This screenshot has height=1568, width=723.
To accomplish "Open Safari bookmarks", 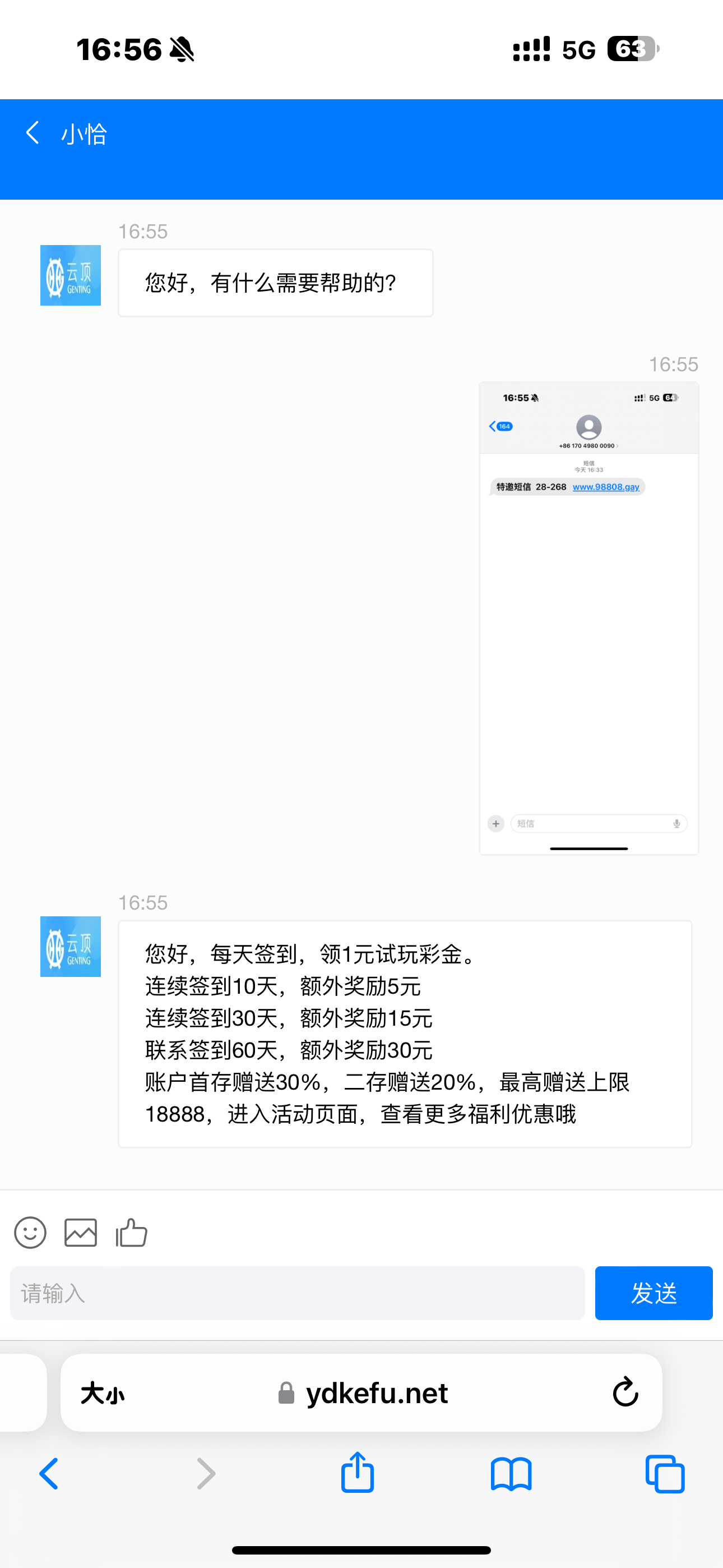I will pos(511,1474).
